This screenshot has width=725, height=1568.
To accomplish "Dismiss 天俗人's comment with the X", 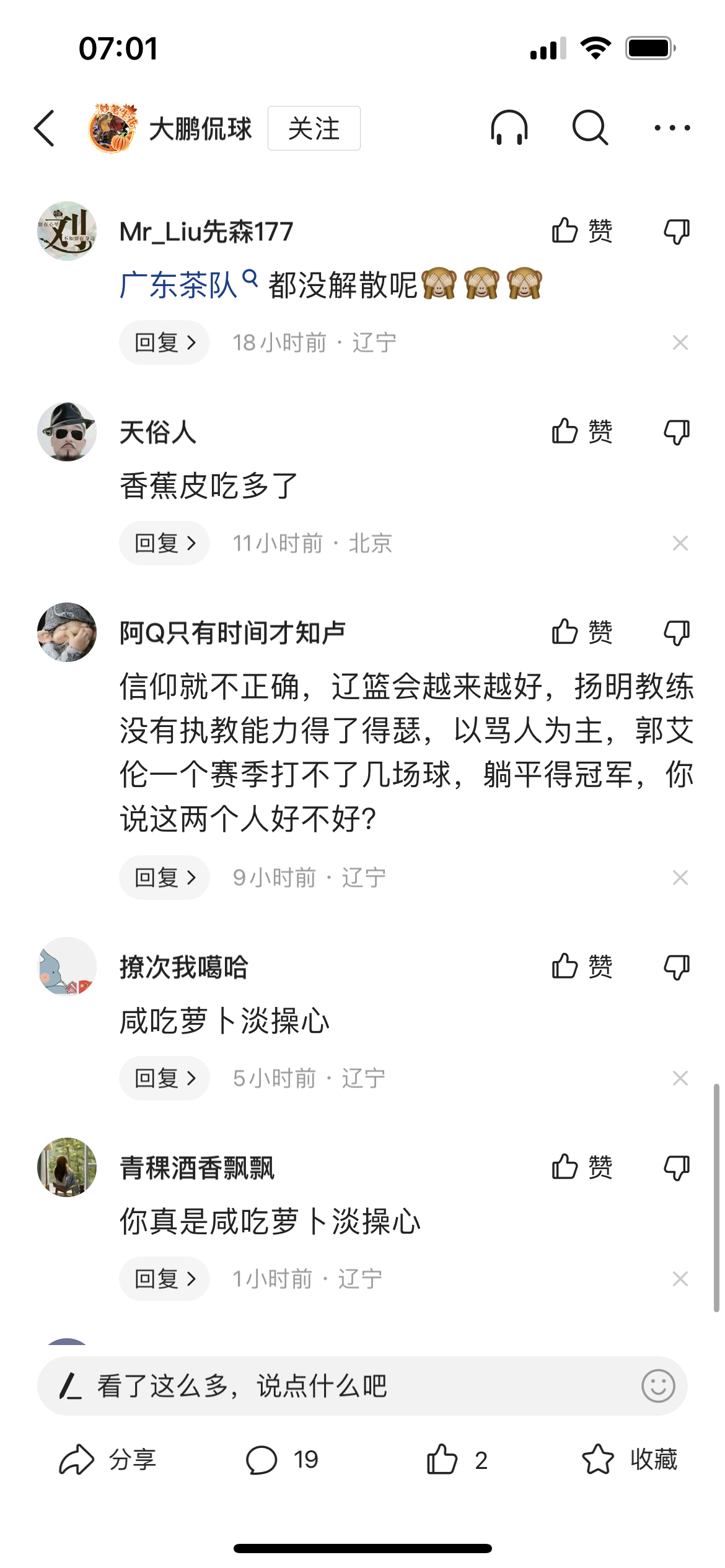I will point(680,544).
